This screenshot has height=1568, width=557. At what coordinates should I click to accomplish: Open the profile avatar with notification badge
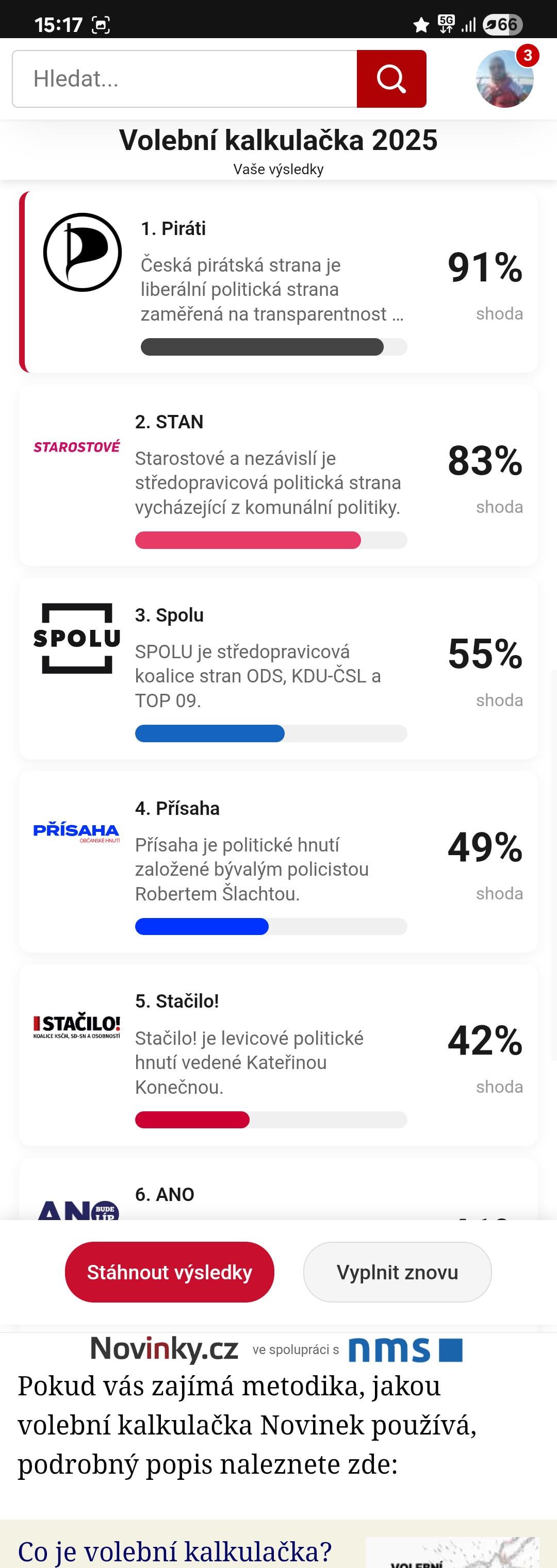(x=505, y=78)
